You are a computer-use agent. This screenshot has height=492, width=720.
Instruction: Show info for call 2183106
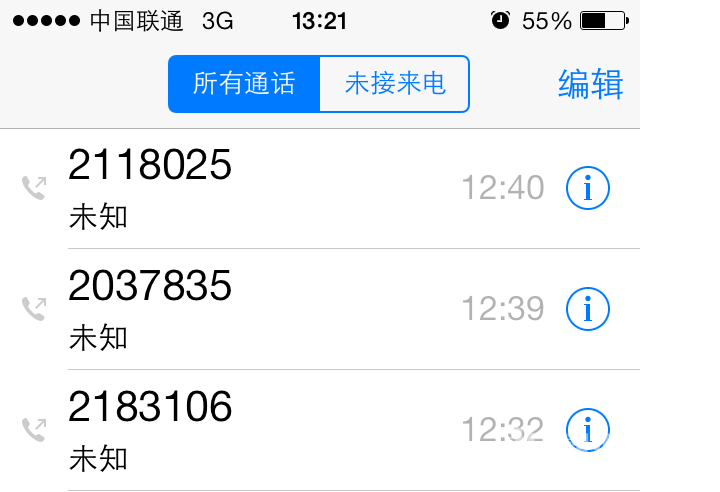pyautogui.click(x=587, y=431)
